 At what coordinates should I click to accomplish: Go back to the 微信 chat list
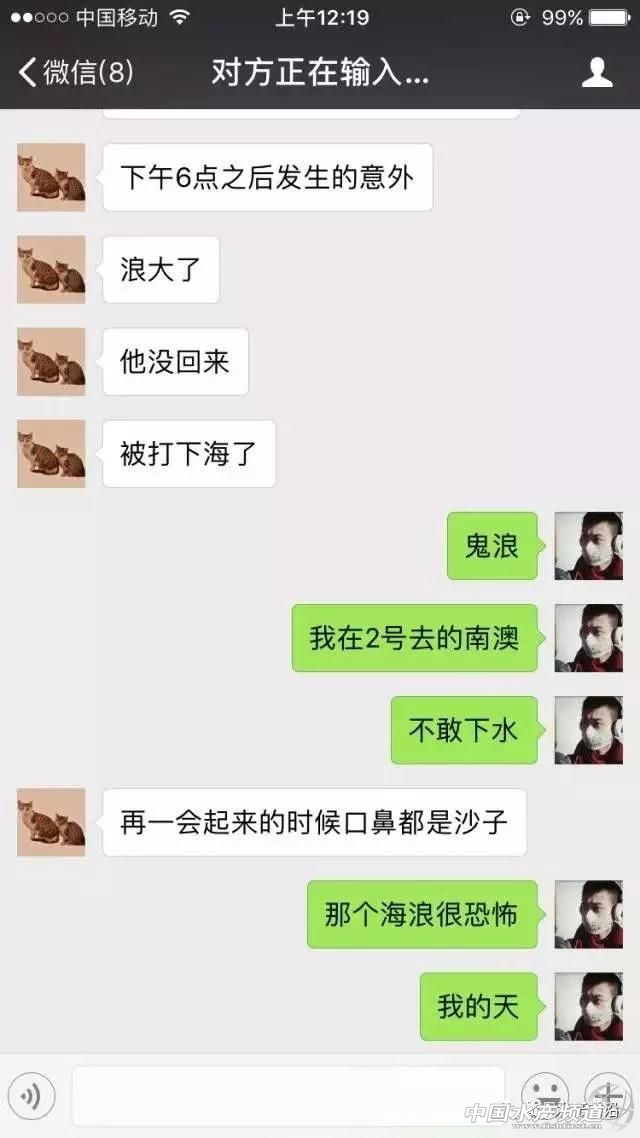click(x=75, y=72)
